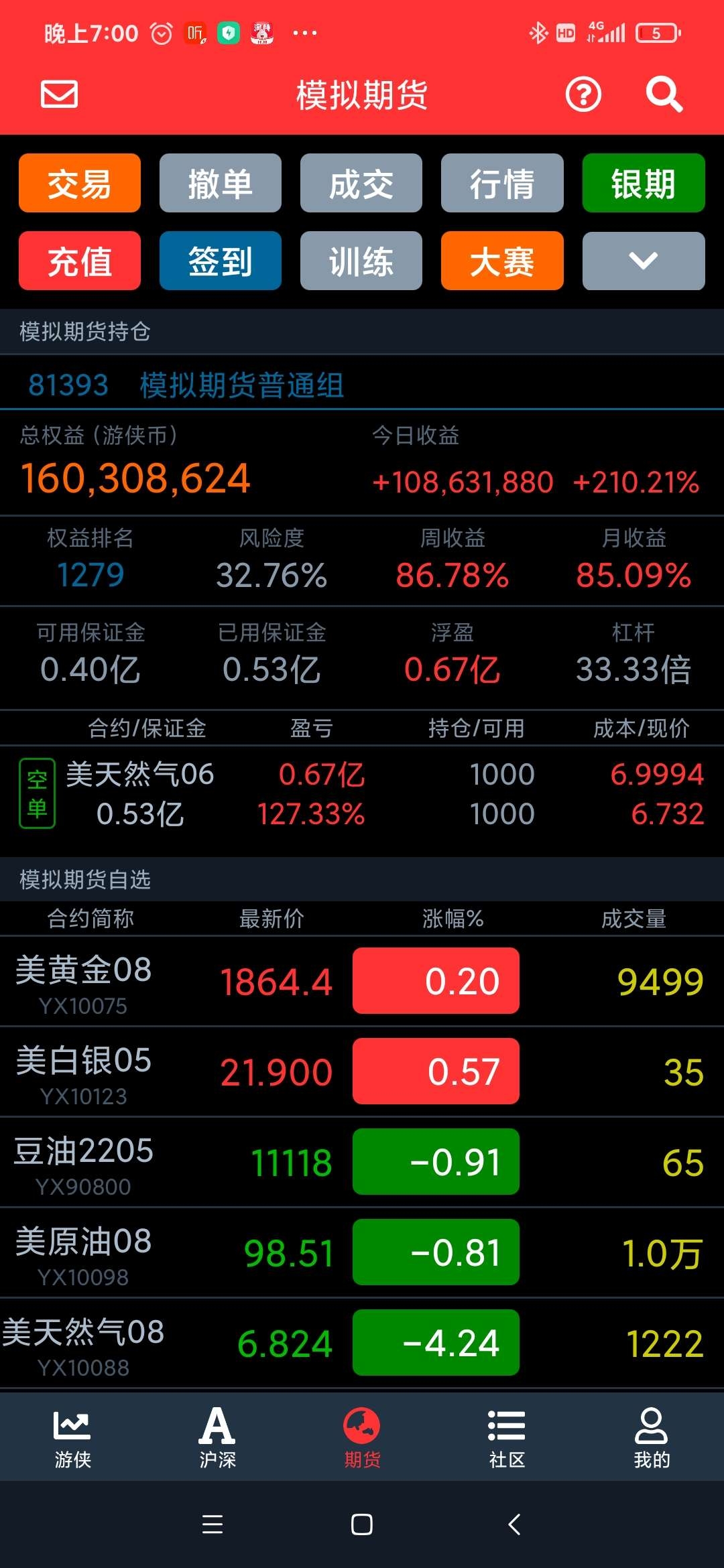This screenshot has width=724, height=1568.
Task: Open the 行情 button
Action: coord(502,183)
